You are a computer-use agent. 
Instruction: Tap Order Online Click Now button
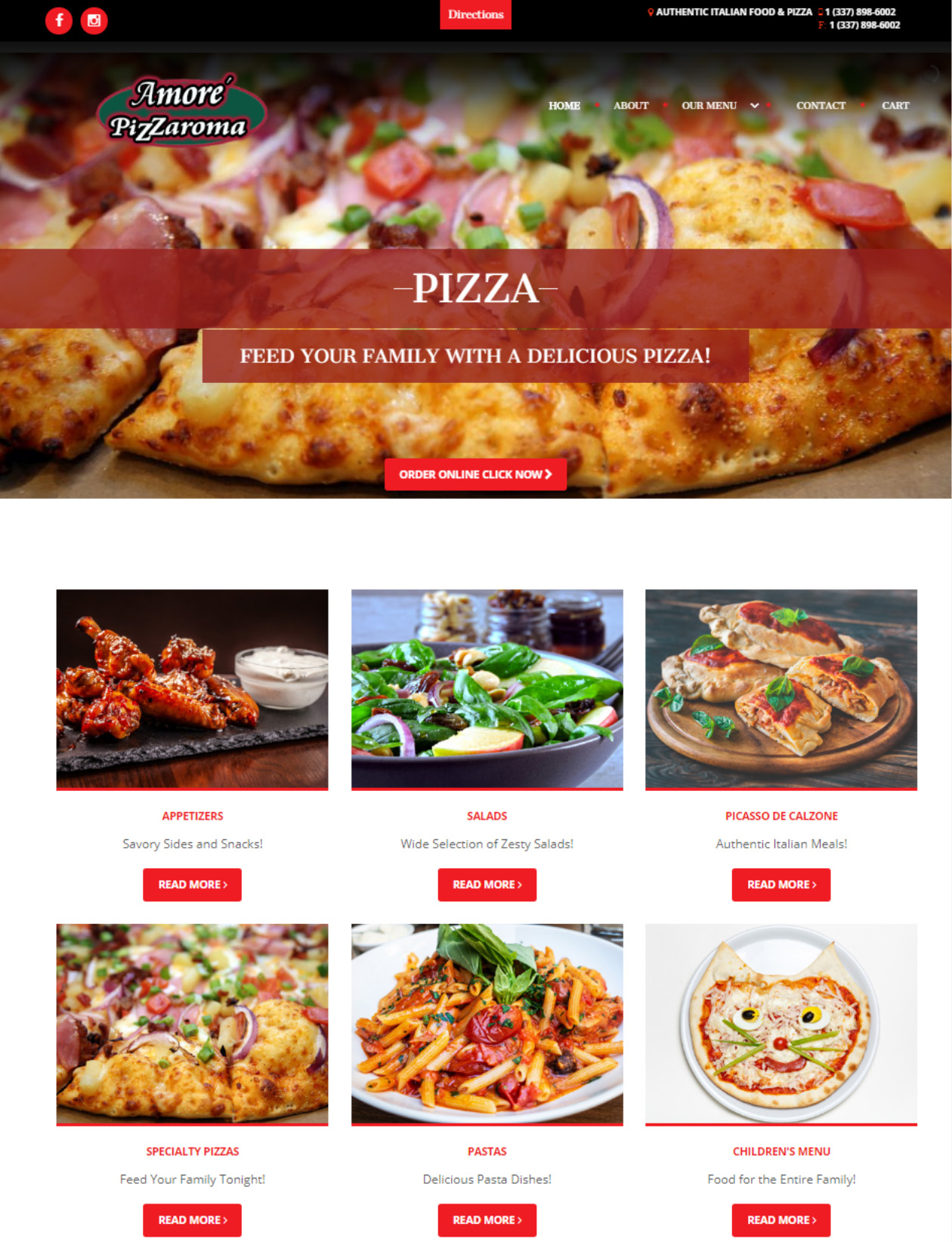click(x=475, y=474)
